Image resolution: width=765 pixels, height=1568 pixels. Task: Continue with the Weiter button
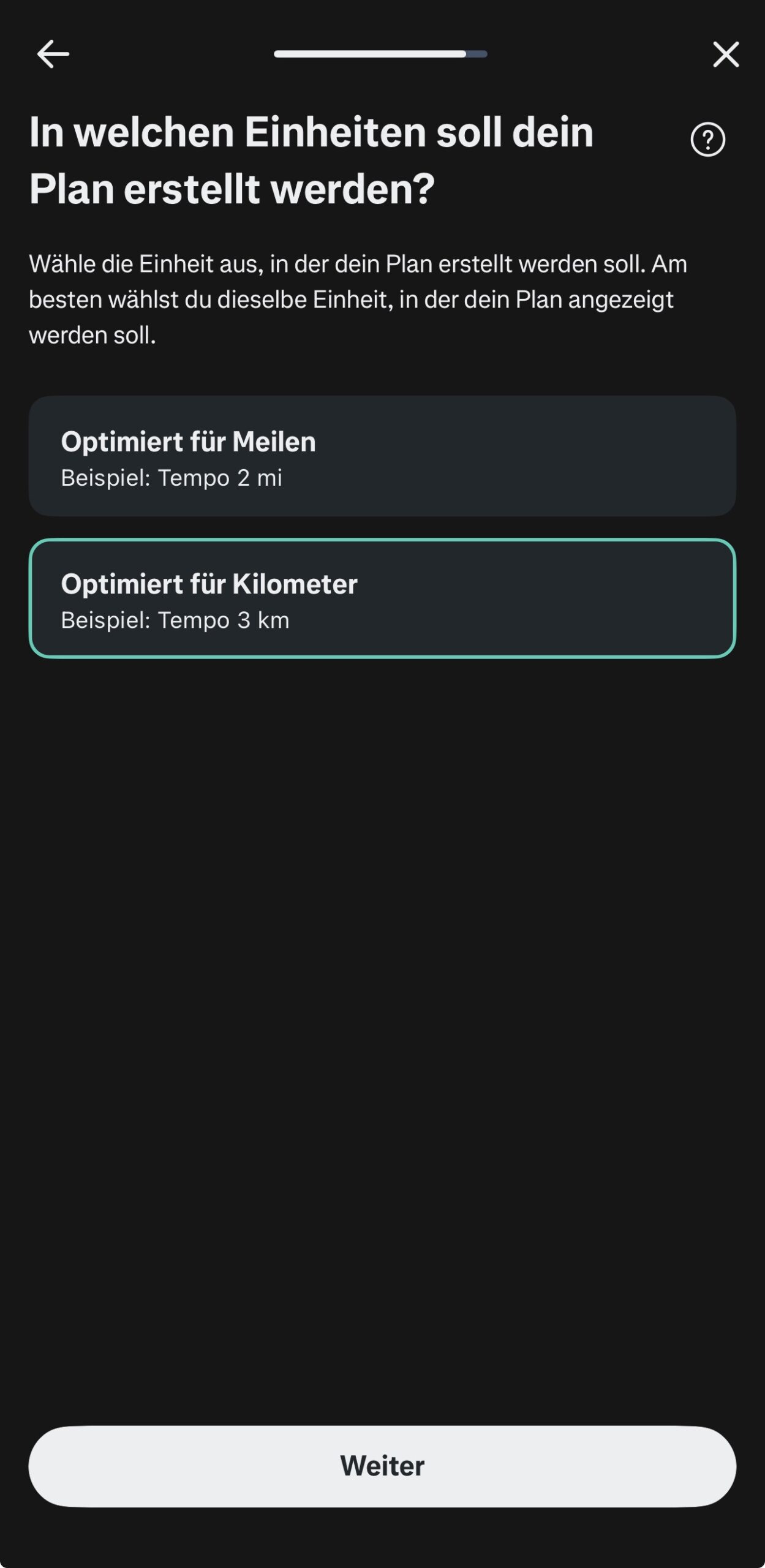(382, 1466)
